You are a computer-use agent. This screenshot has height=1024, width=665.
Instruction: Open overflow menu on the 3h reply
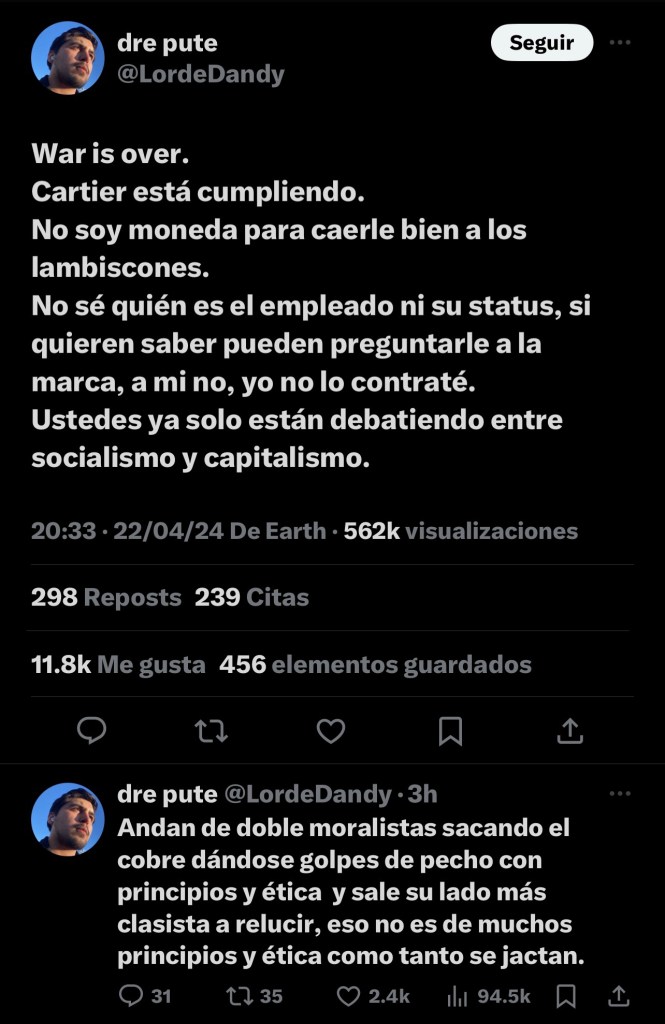[x=620, y=794]
